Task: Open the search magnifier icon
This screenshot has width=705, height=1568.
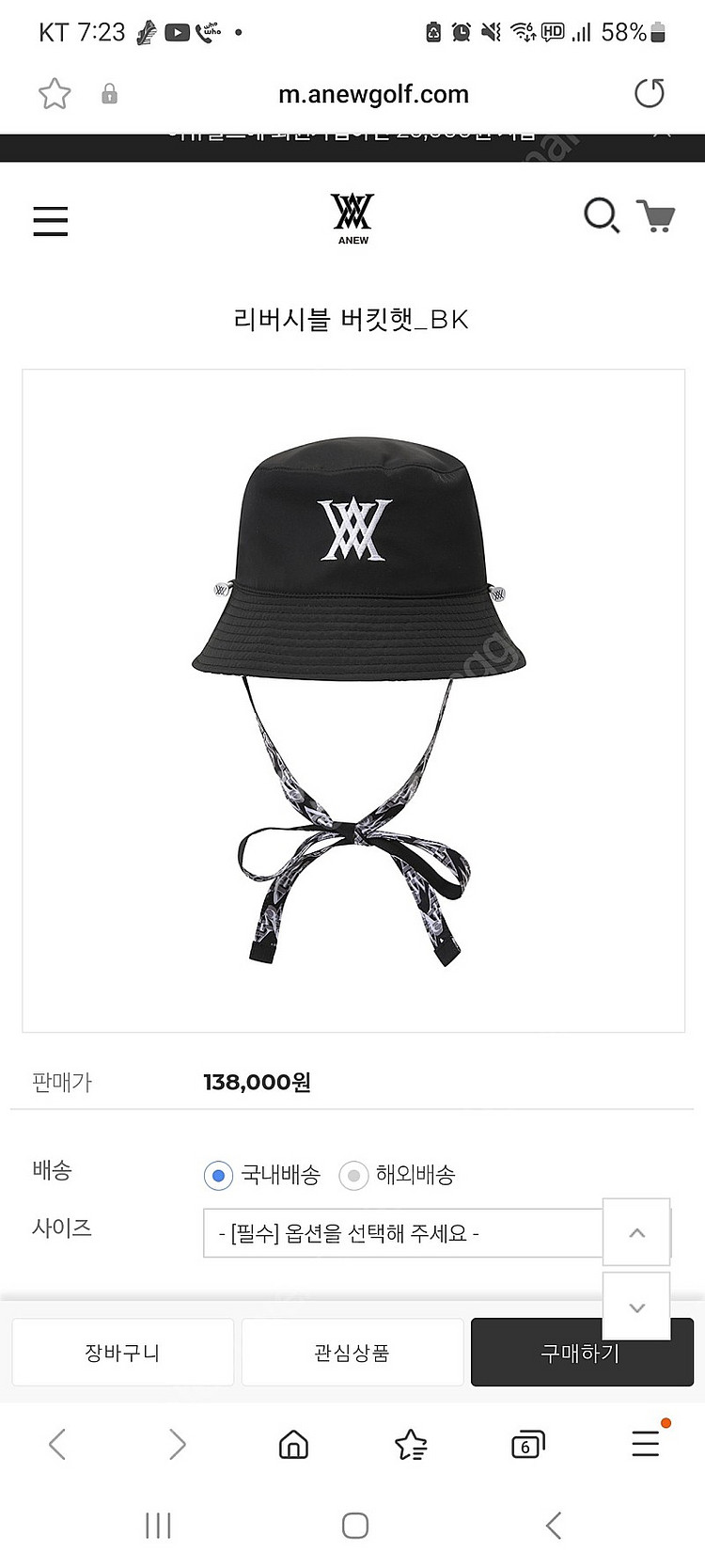Action: tap(601, 215)
